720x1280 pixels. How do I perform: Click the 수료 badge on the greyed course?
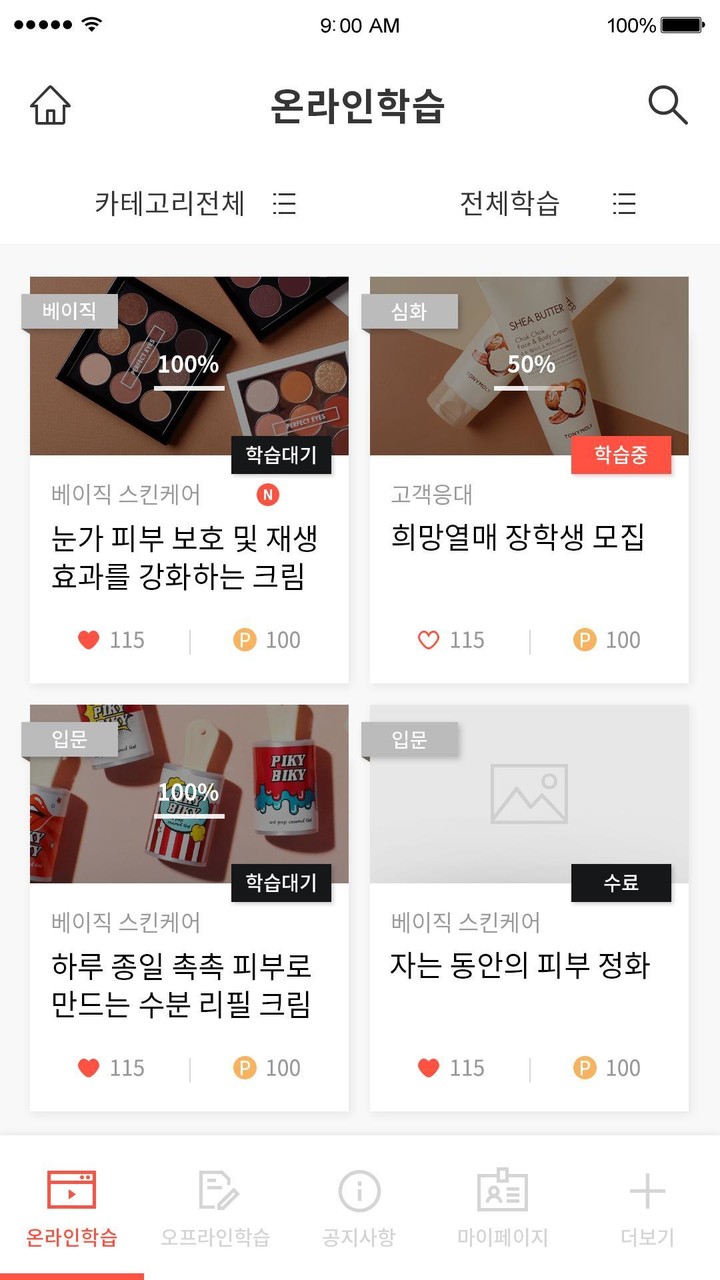(x=622, y=884)
